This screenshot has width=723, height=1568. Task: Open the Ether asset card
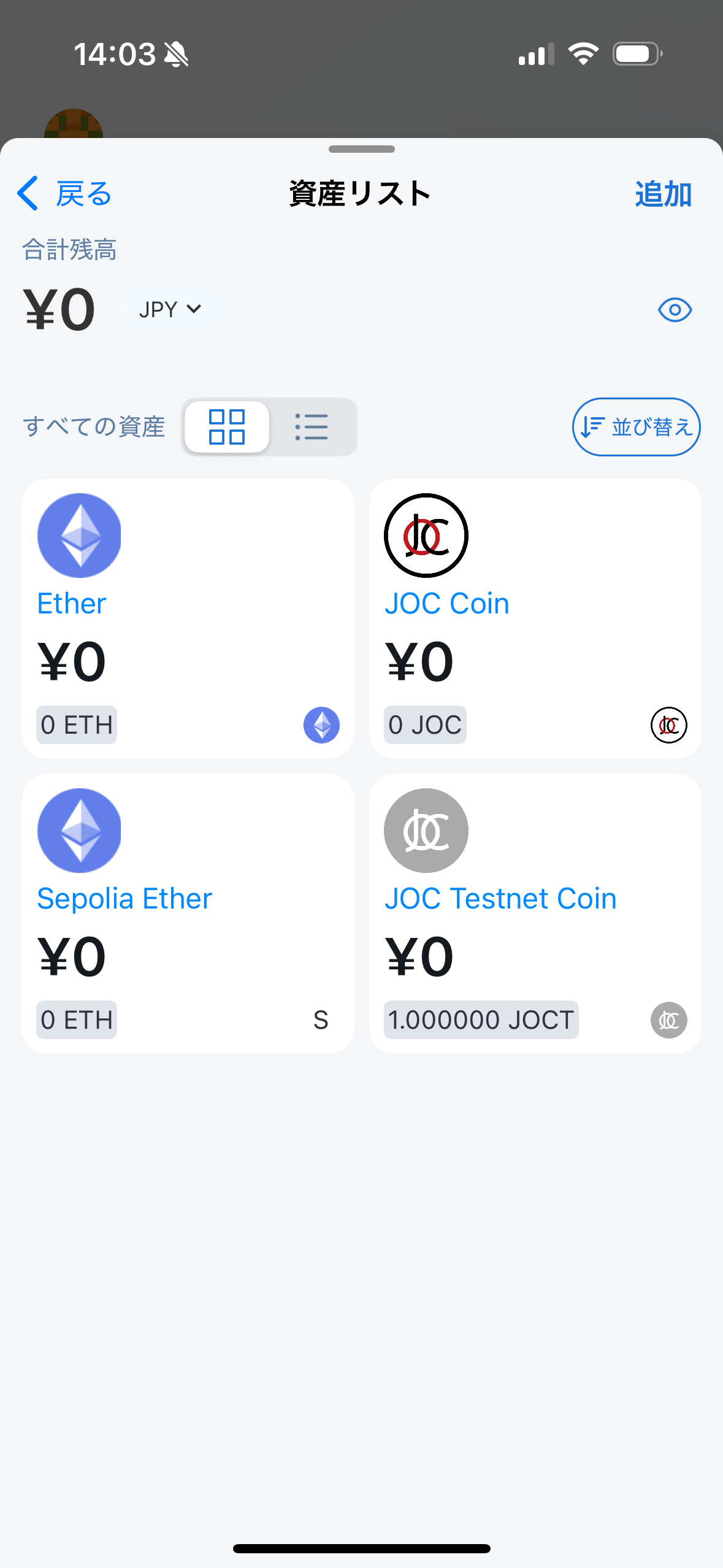pyautogui.click(x=188, y=618)
